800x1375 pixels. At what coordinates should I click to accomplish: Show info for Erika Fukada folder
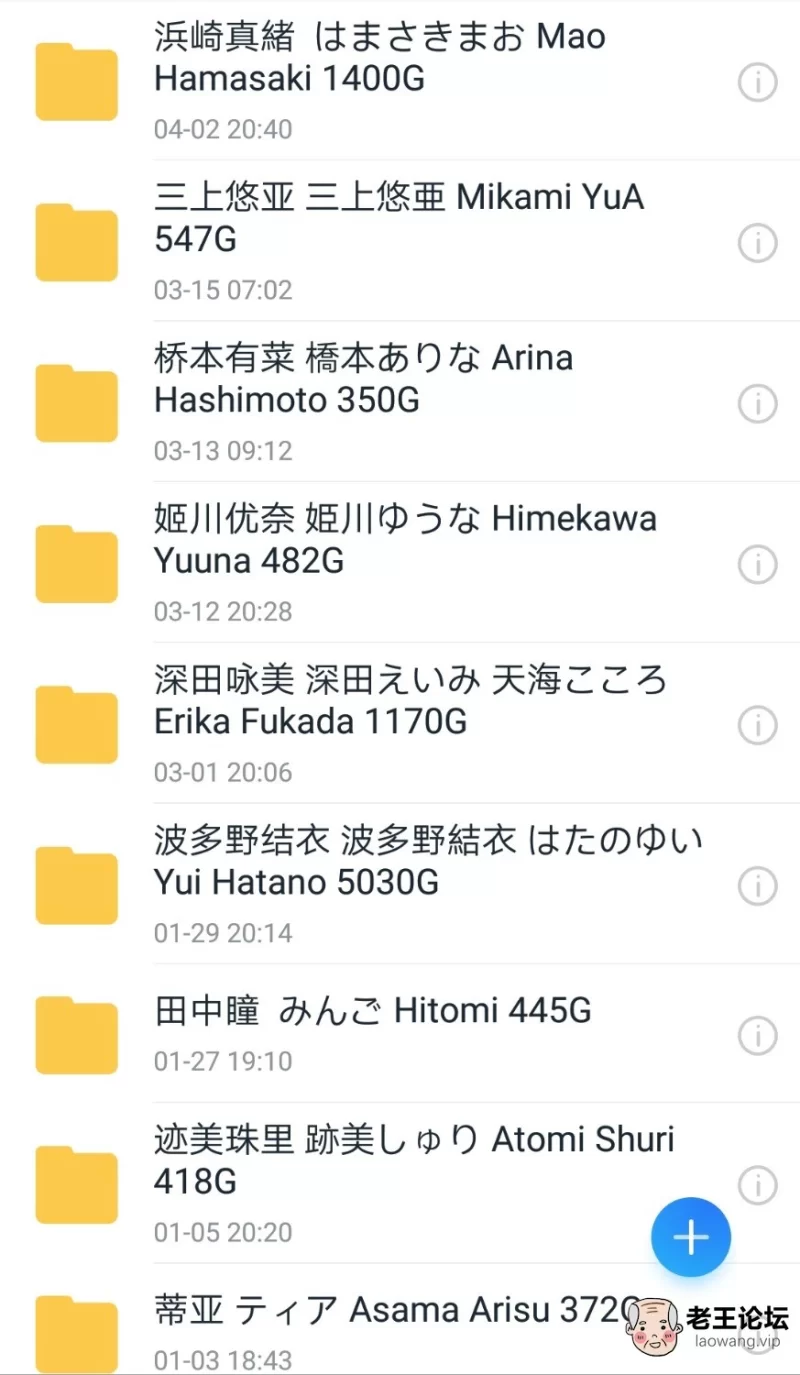pyautogui.click(x=758, y=724)
